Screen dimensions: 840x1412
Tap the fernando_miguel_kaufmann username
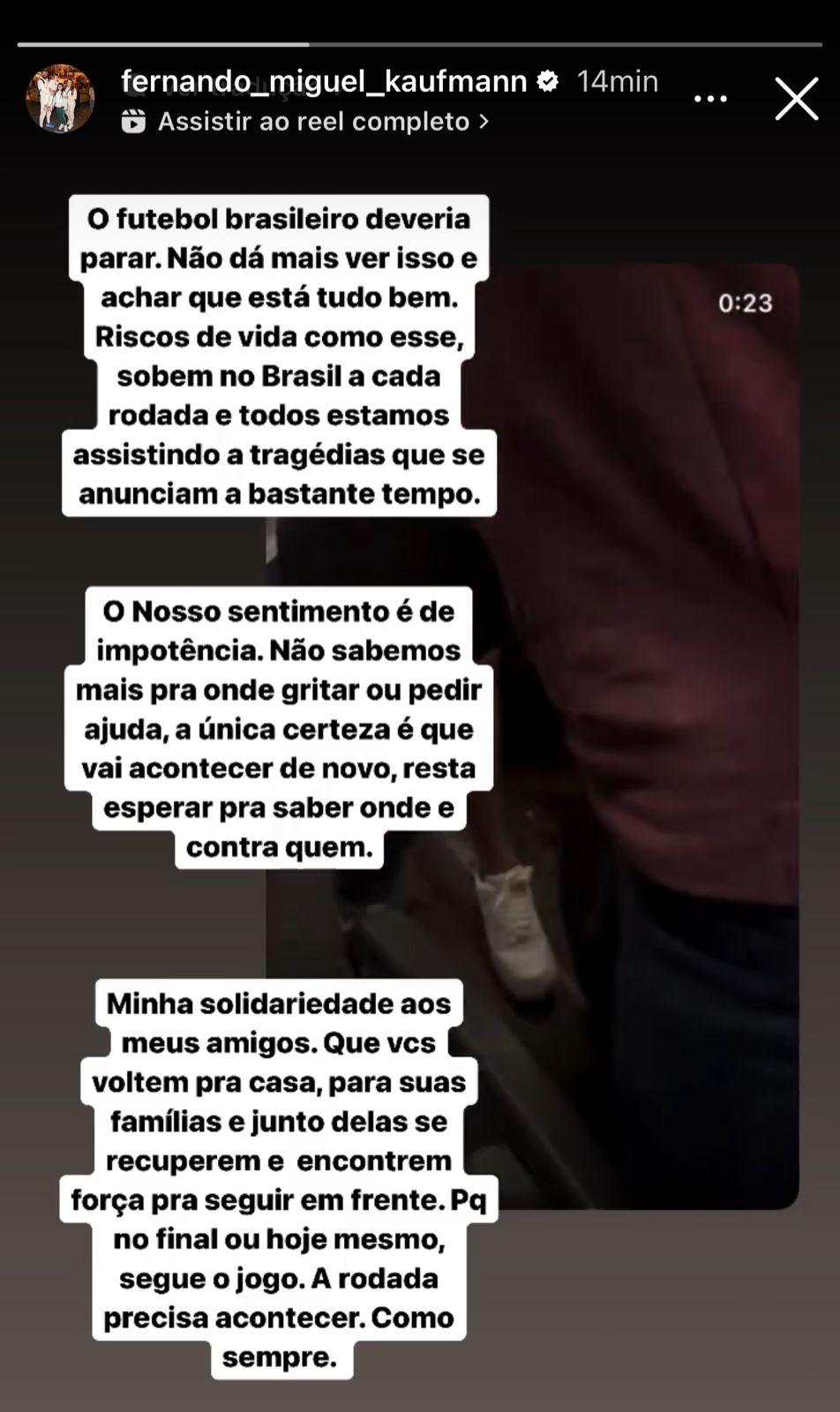click(x=323, y=81)
